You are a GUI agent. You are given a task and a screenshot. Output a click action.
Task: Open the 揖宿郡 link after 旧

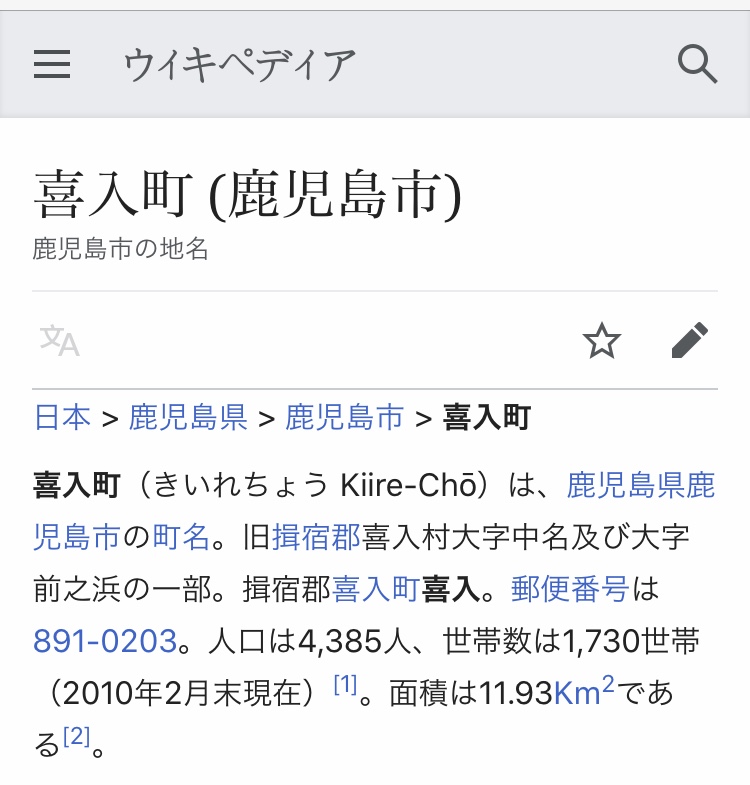point(316,538)
